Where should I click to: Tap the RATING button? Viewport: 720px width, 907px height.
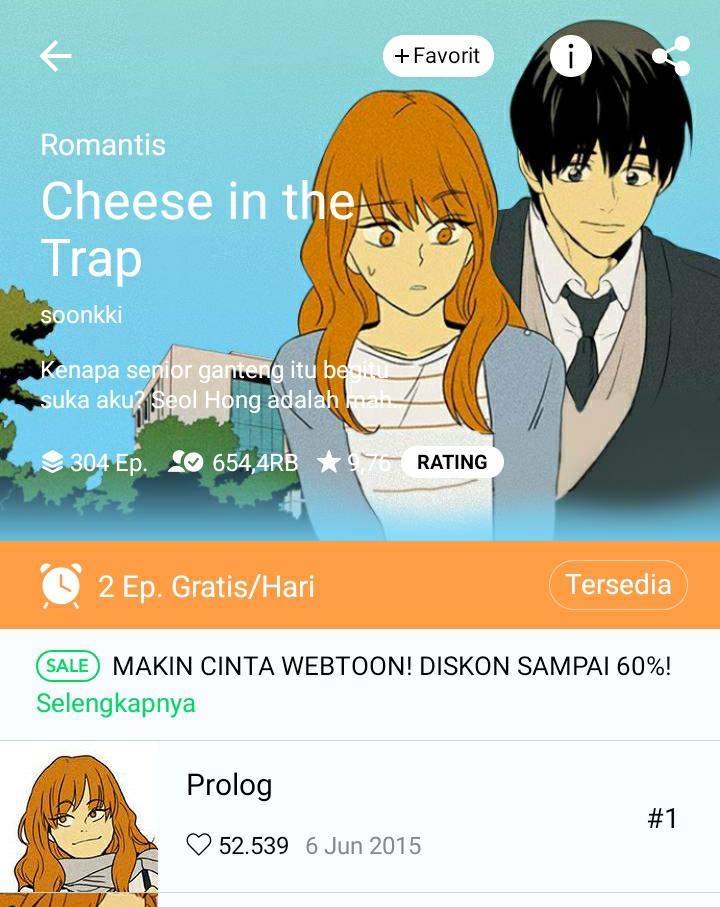[452, 462]
